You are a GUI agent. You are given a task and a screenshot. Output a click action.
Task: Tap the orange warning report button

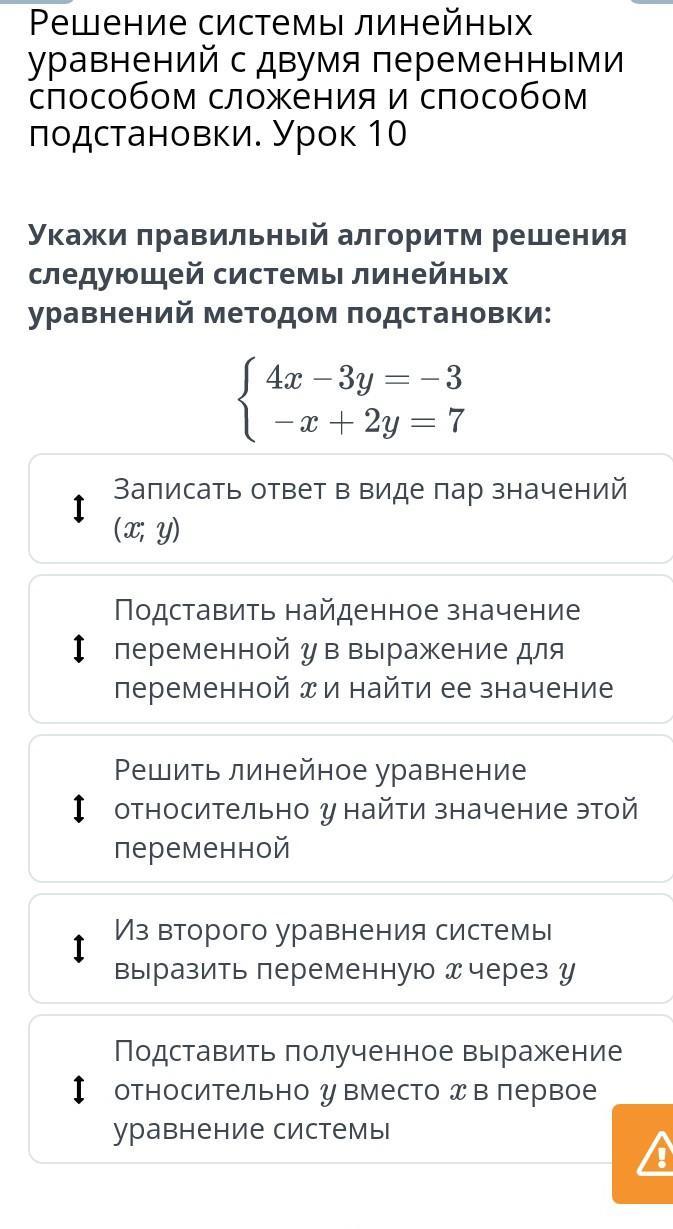[x=647, y=1154]
